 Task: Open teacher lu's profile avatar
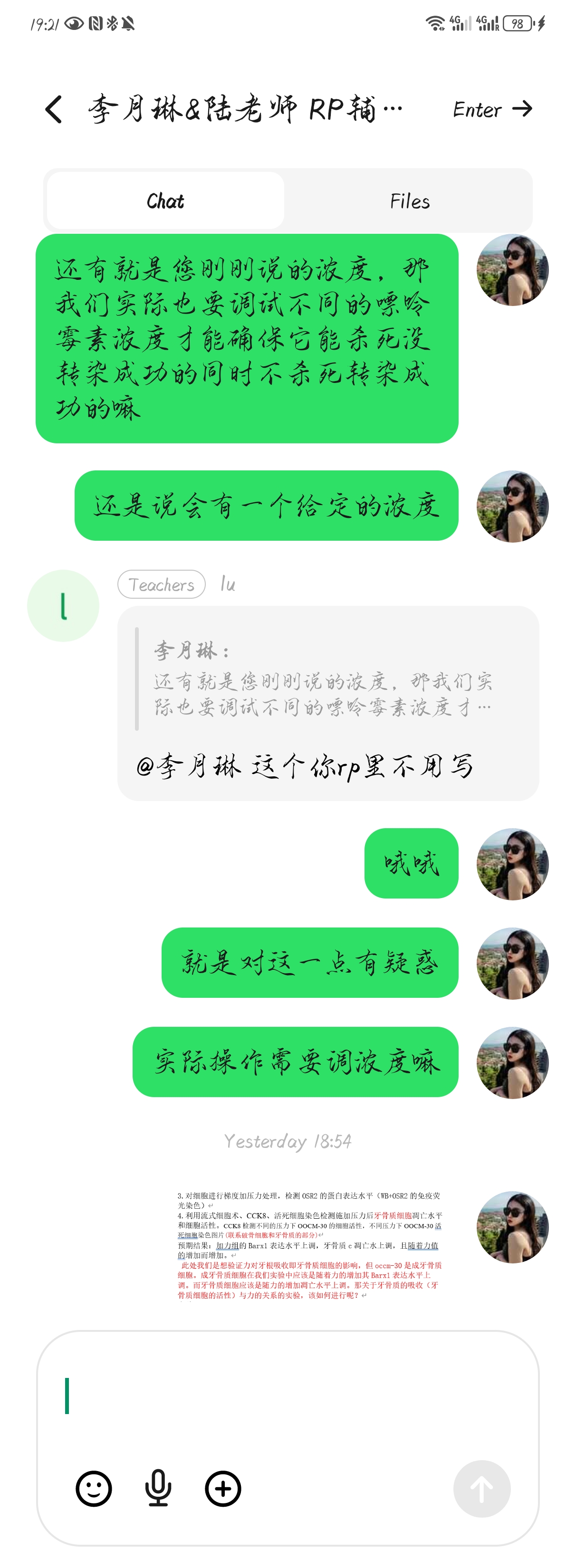click(63, 606)
